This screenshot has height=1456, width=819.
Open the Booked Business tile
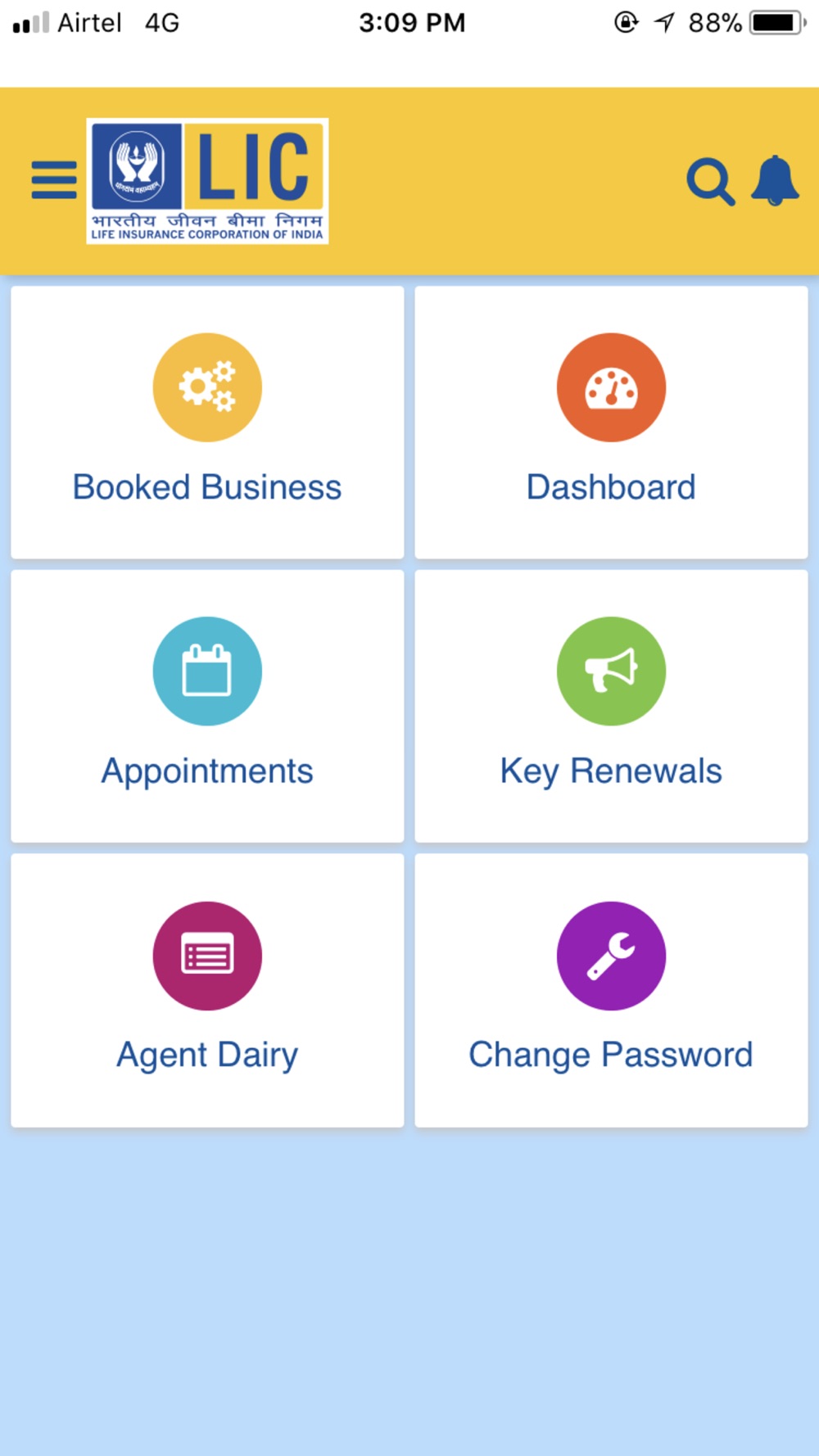click(x=207, y=423)
